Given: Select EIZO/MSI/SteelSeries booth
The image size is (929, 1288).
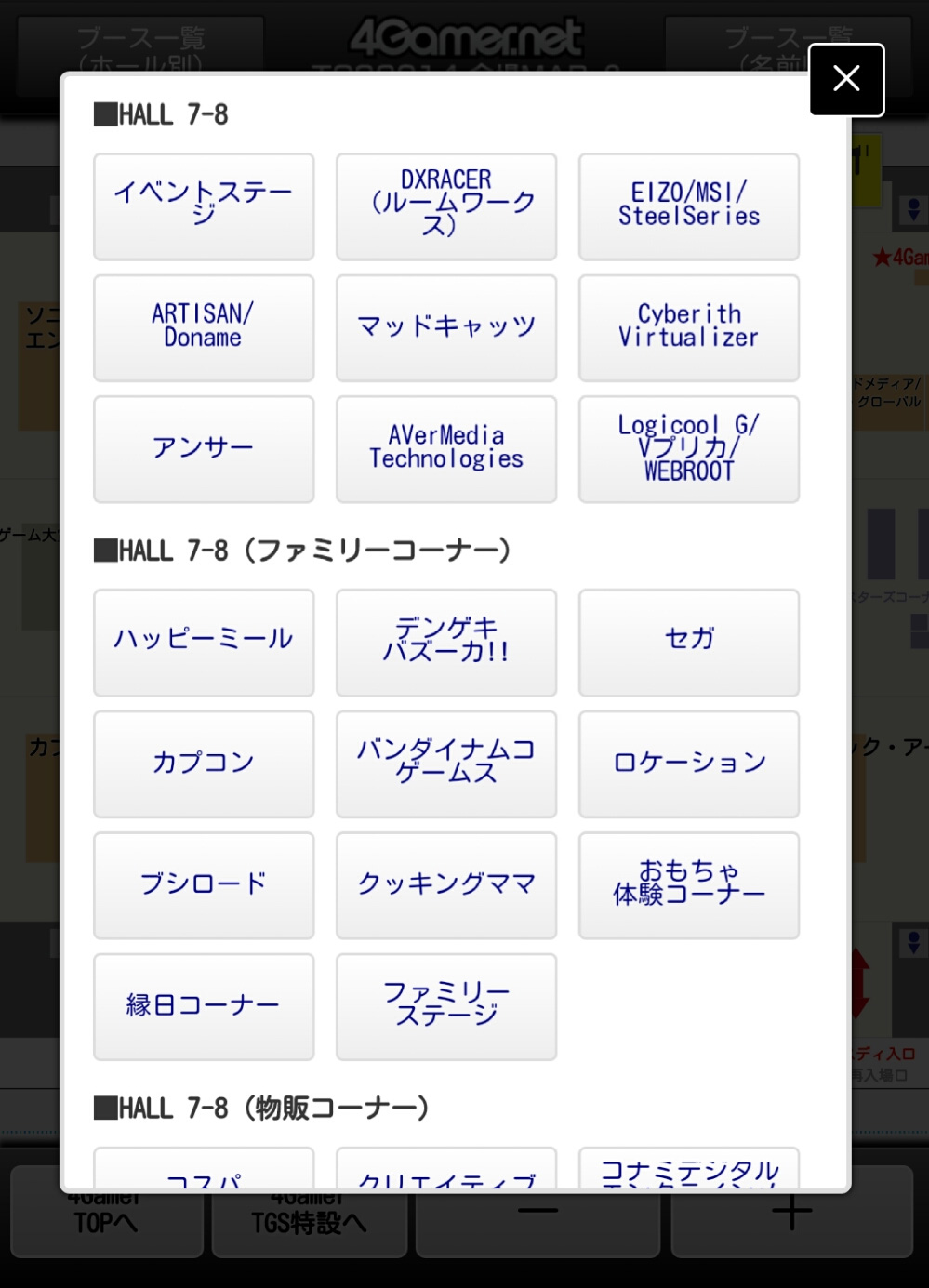Looking at the screenshot, I should 689,206.
